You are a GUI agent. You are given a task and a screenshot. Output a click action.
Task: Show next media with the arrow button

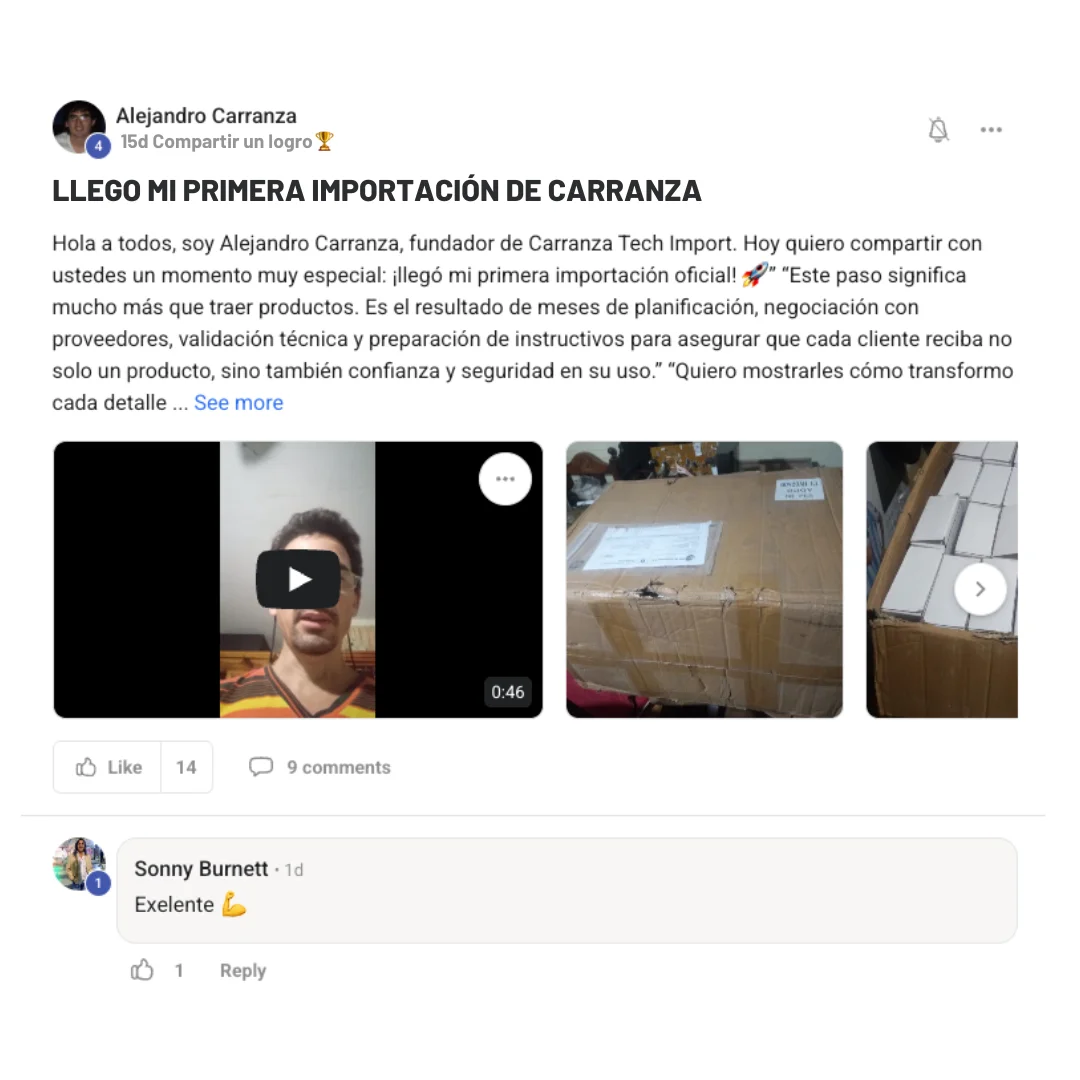[x=979, y=589]
